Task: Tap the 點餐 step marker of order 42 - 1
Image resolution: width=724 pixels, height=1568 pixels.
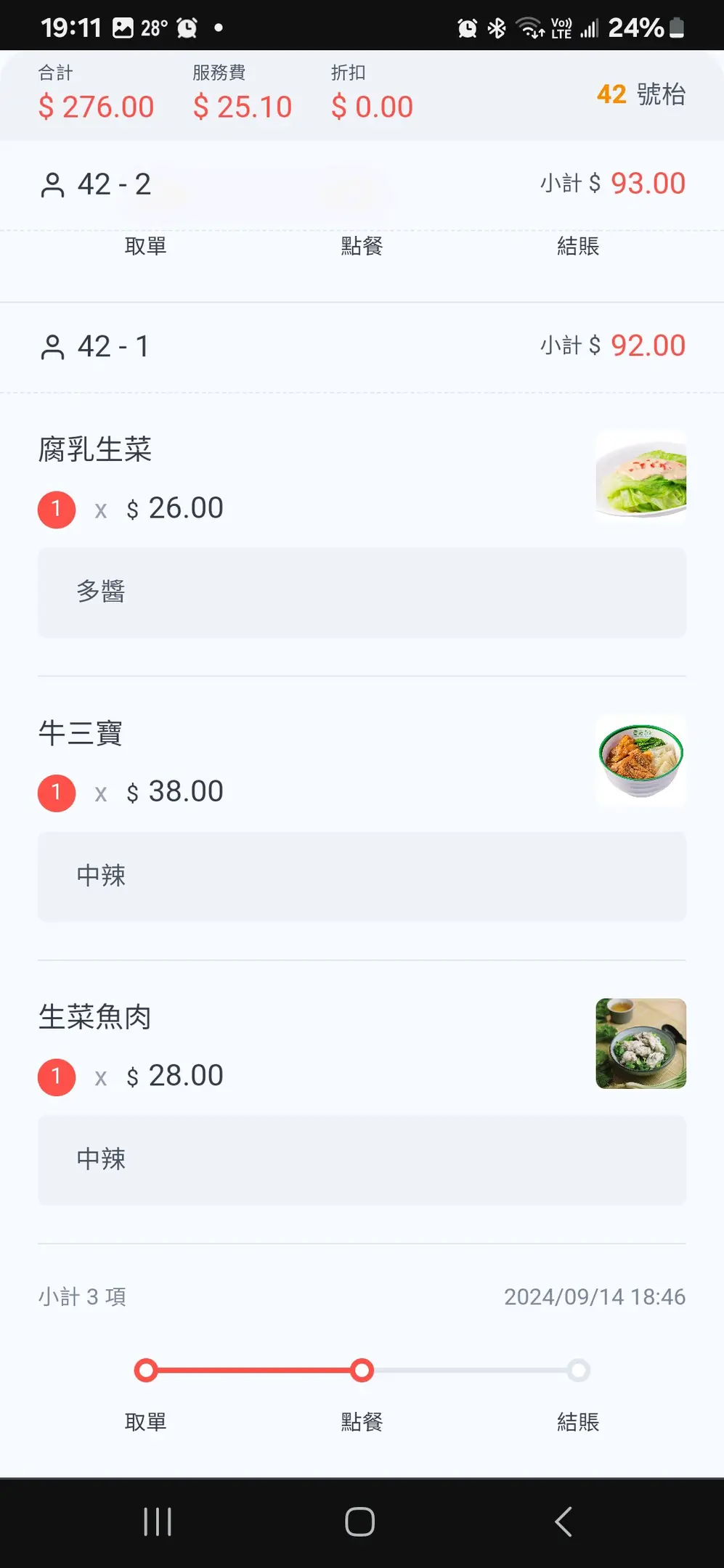Action: point(362,1371)
